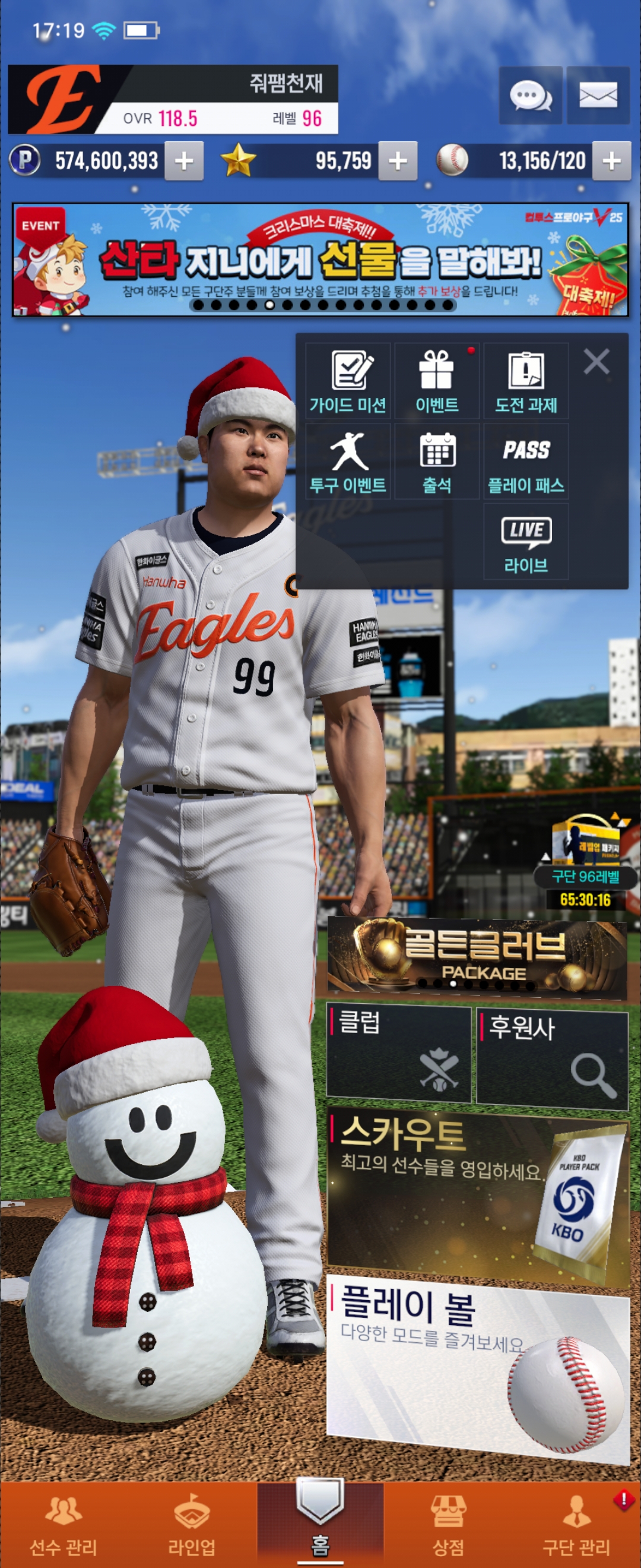Open 도전 과제 challenges
Viewport: 641px width, 1568px height.
coord(525,381)
